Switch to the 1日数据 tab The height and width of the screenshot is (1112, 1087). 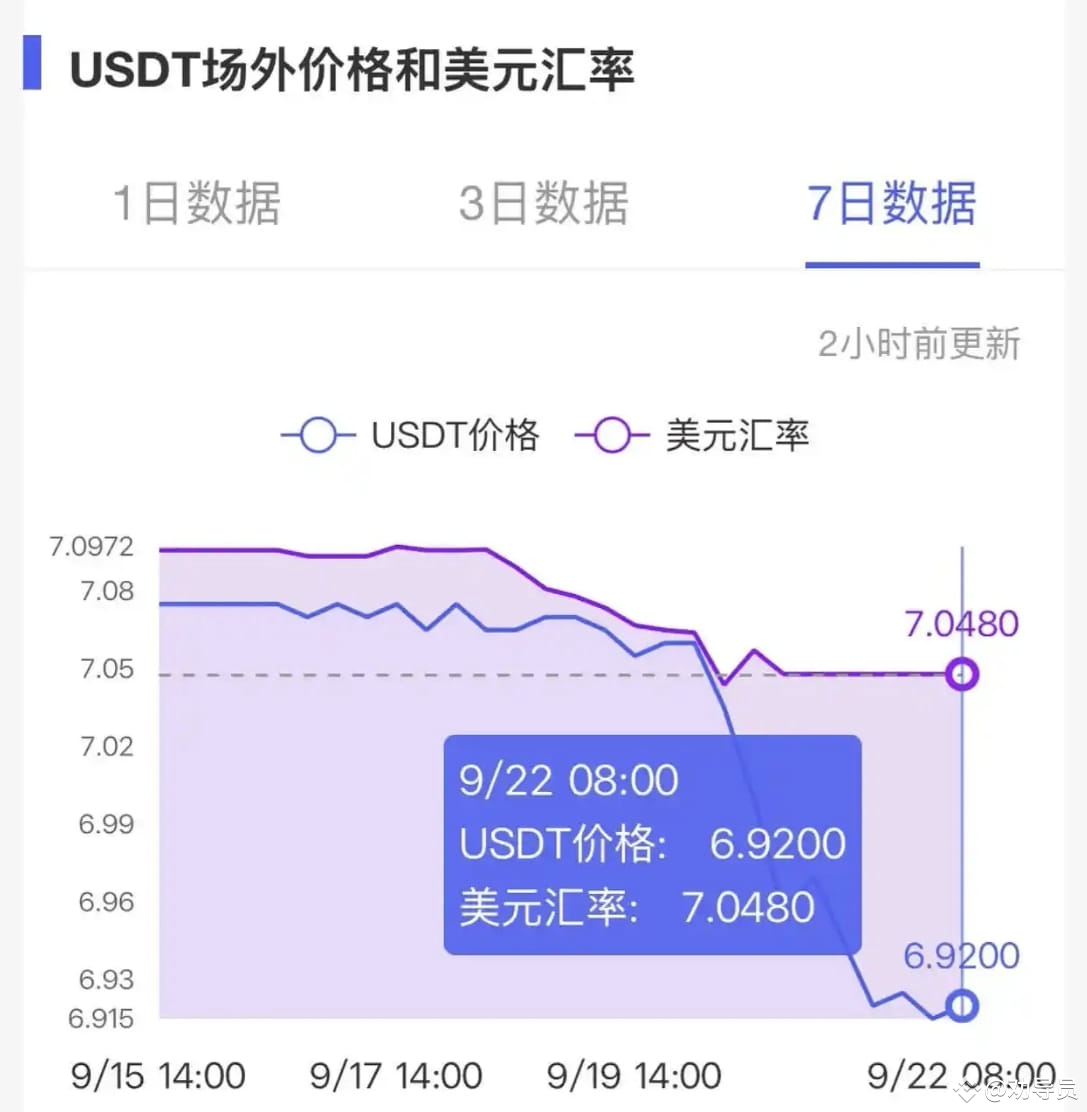point(196,204)
